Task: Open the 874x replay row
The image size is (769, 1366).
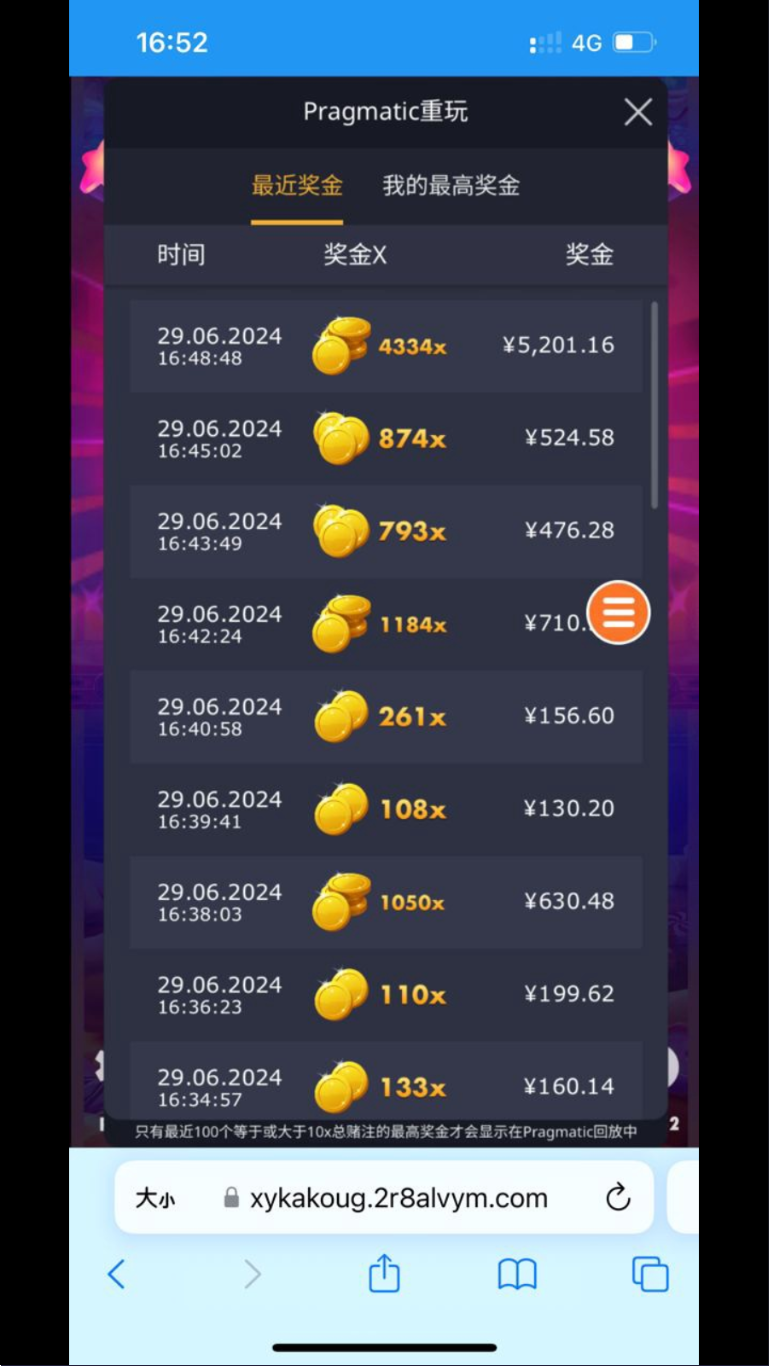Action: point(385,438)
